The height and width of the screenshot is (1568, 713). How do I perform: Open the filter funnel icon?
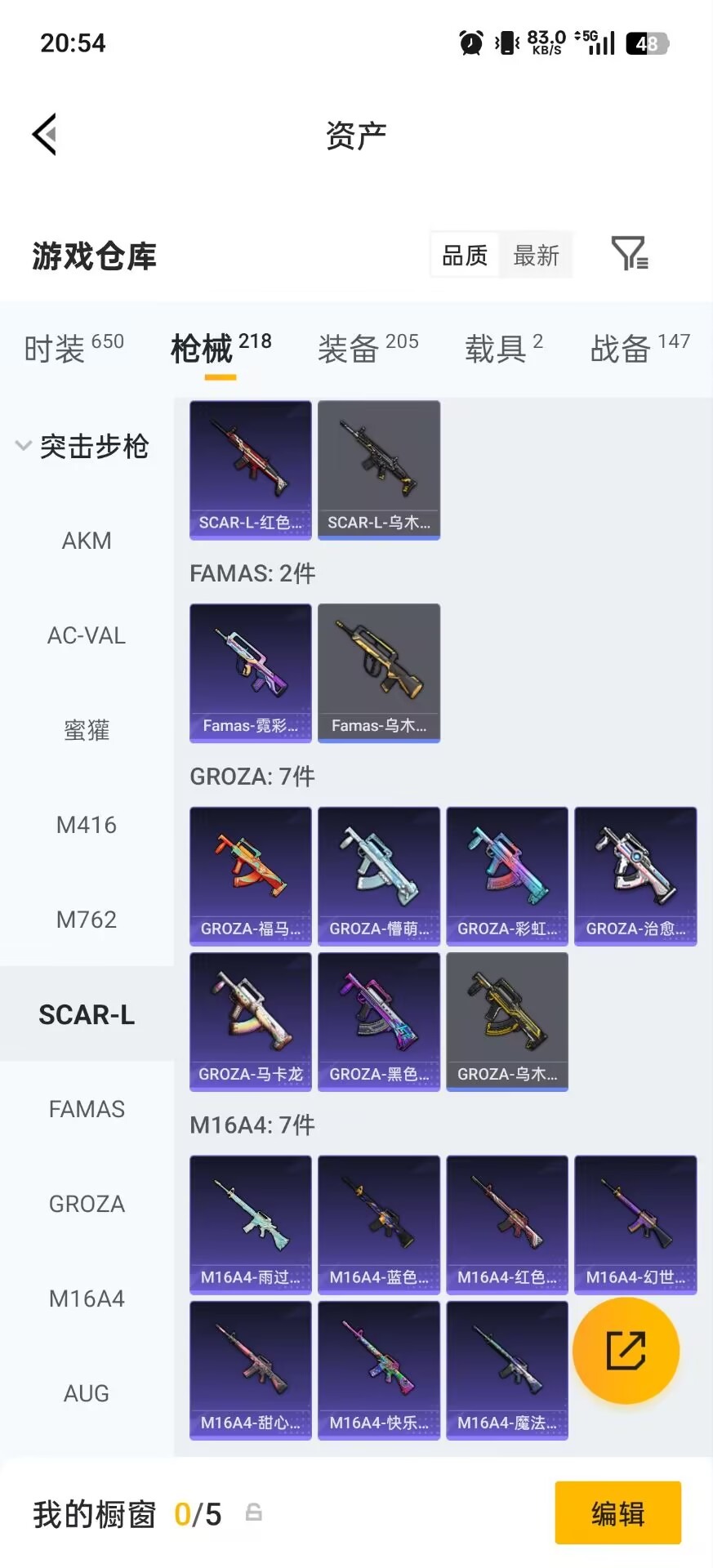coord(630,254)
